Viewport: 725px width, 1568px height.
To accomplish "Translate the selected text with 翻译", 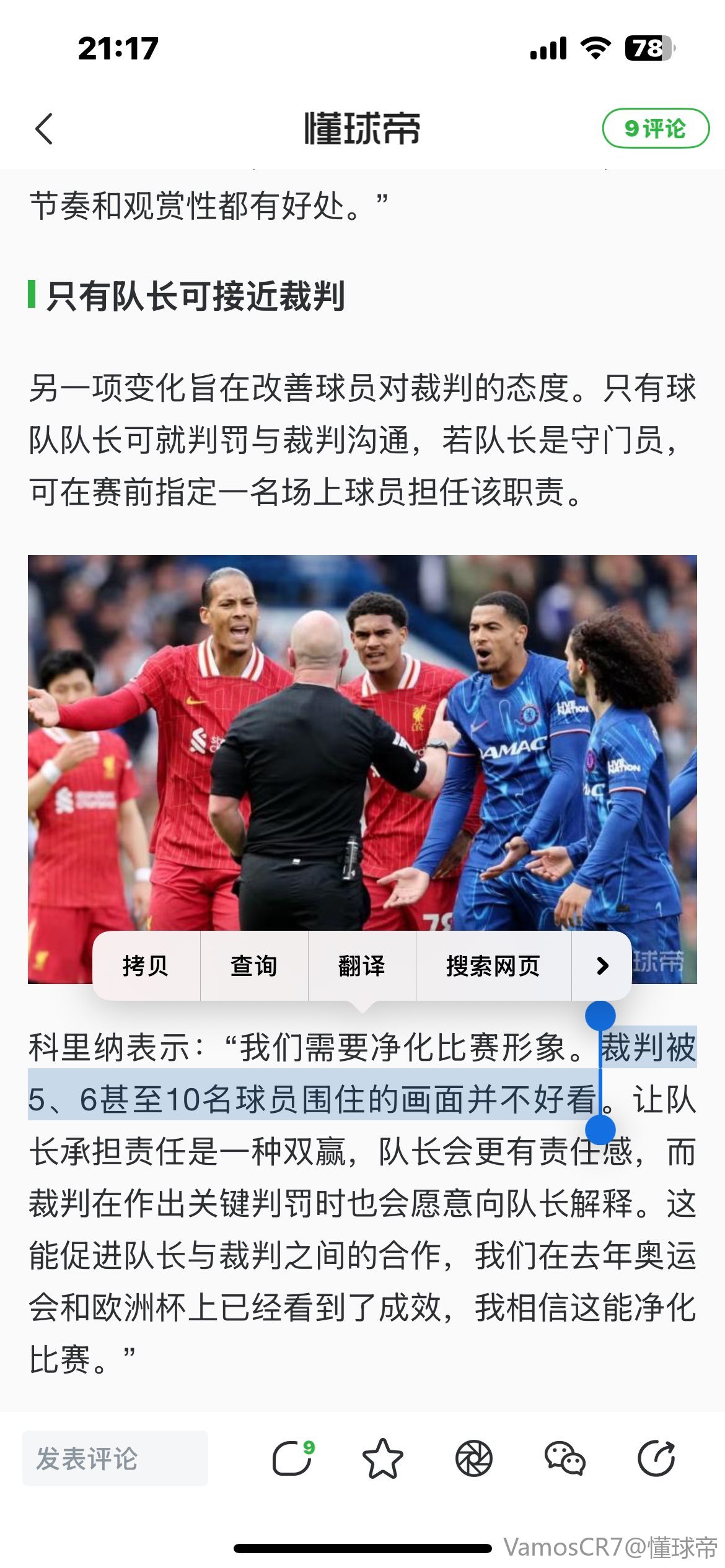I will coord(362,965).
